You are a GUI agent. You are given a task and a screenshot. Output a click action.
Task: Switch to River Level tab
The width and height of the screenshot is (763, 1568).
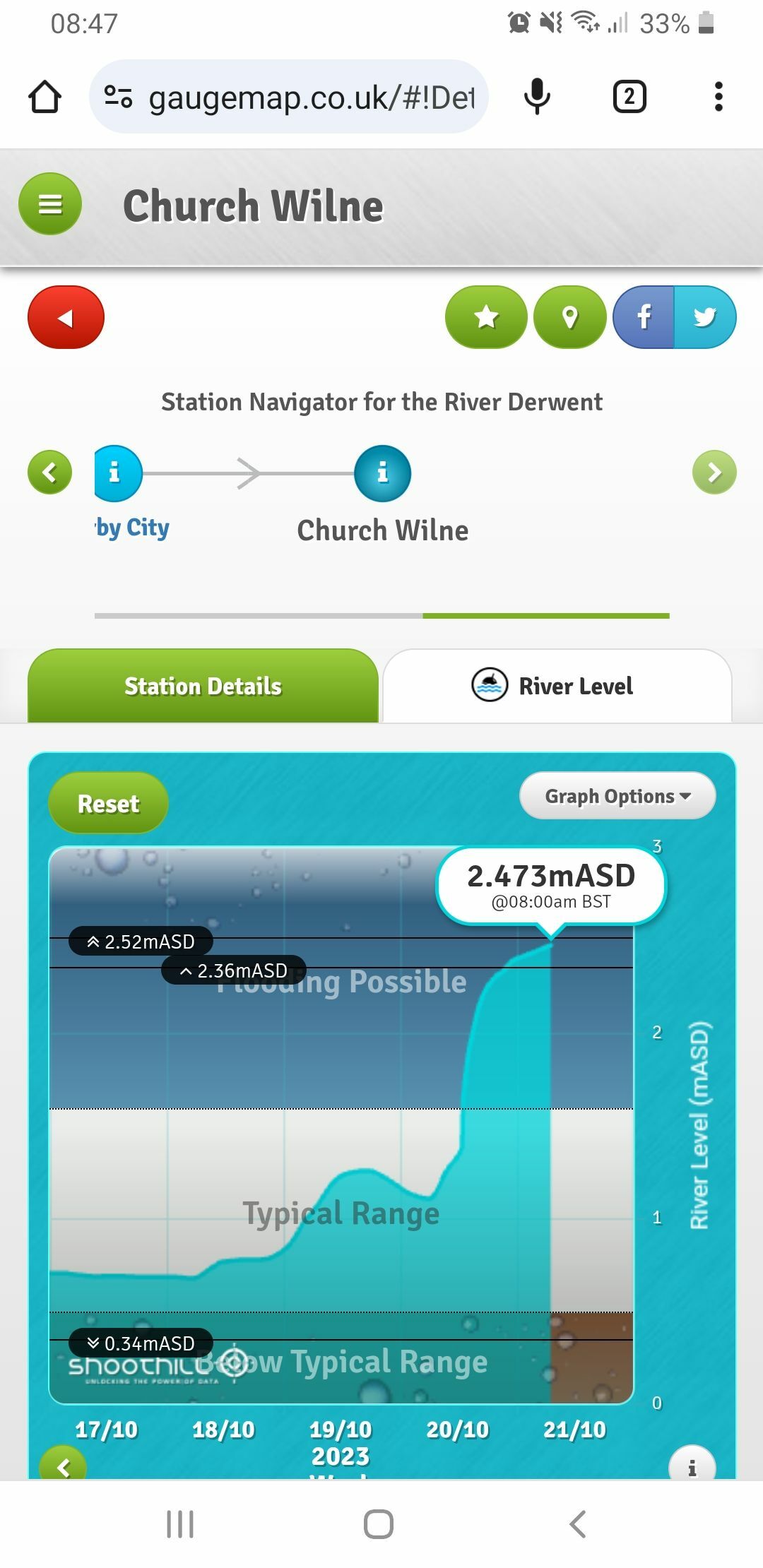tap(557, 686)
